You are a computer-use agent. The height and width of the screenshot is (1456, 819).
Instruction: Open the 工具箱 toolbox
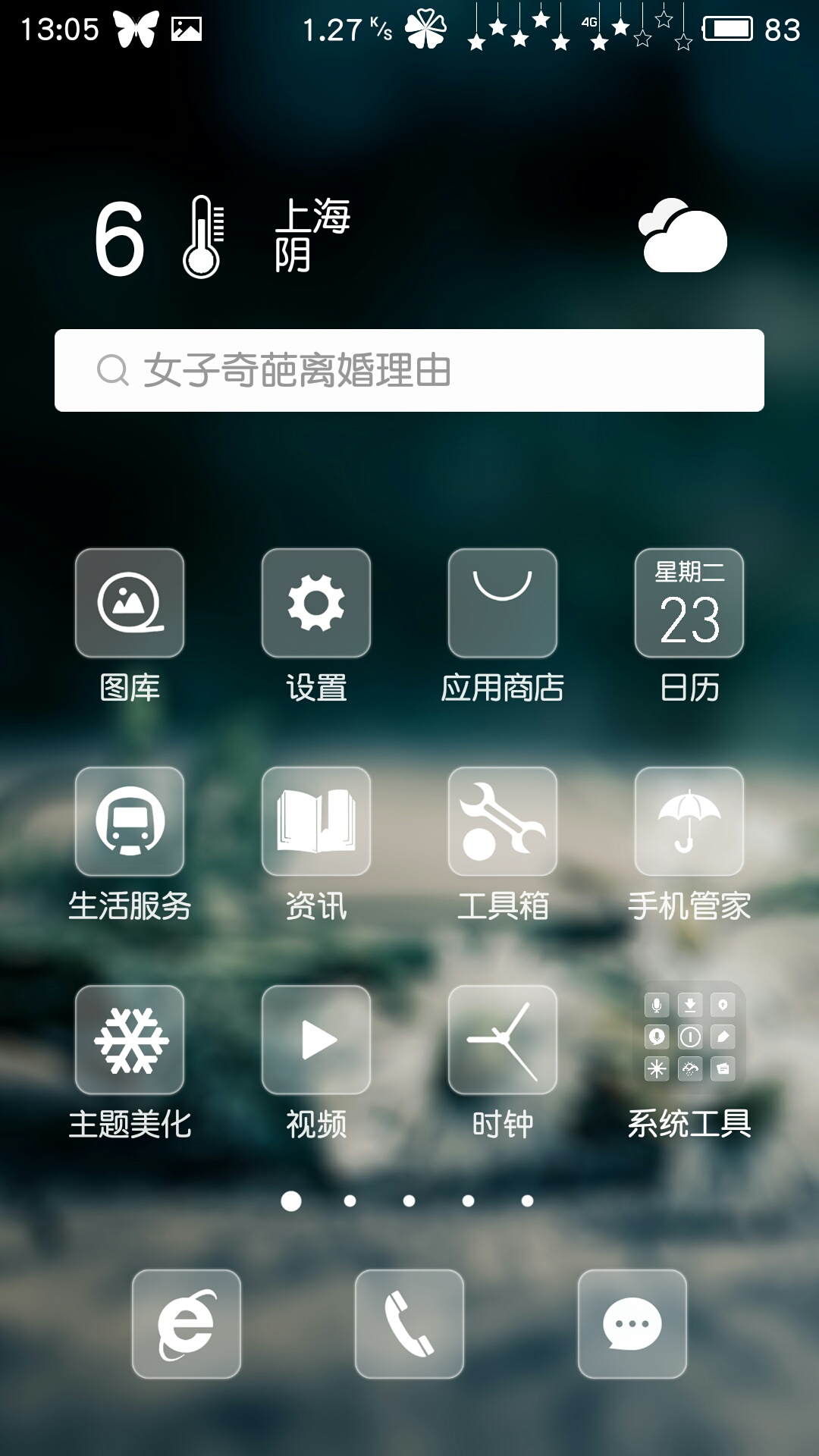pos(503,821)
